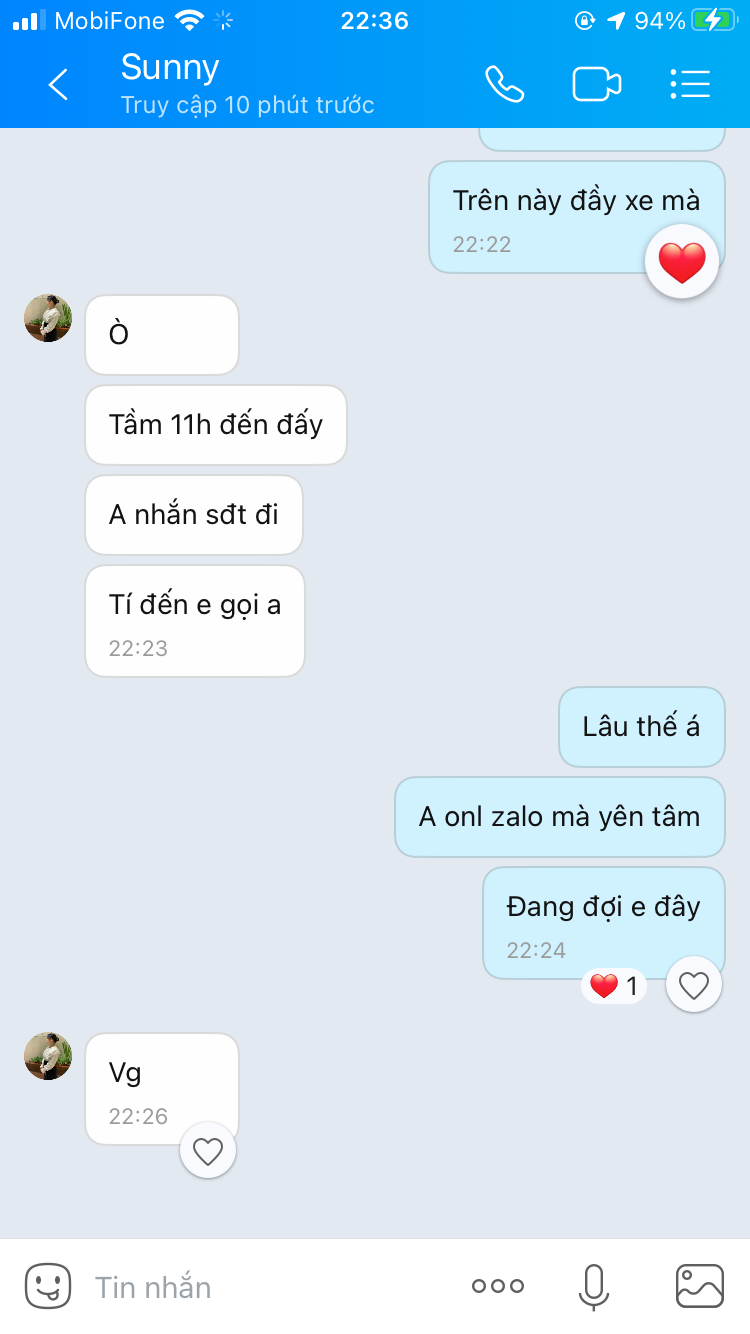View reactions on "Đang đợi e đây"
The width and height of the screenshot is (750, 1334).
(614, 987)
